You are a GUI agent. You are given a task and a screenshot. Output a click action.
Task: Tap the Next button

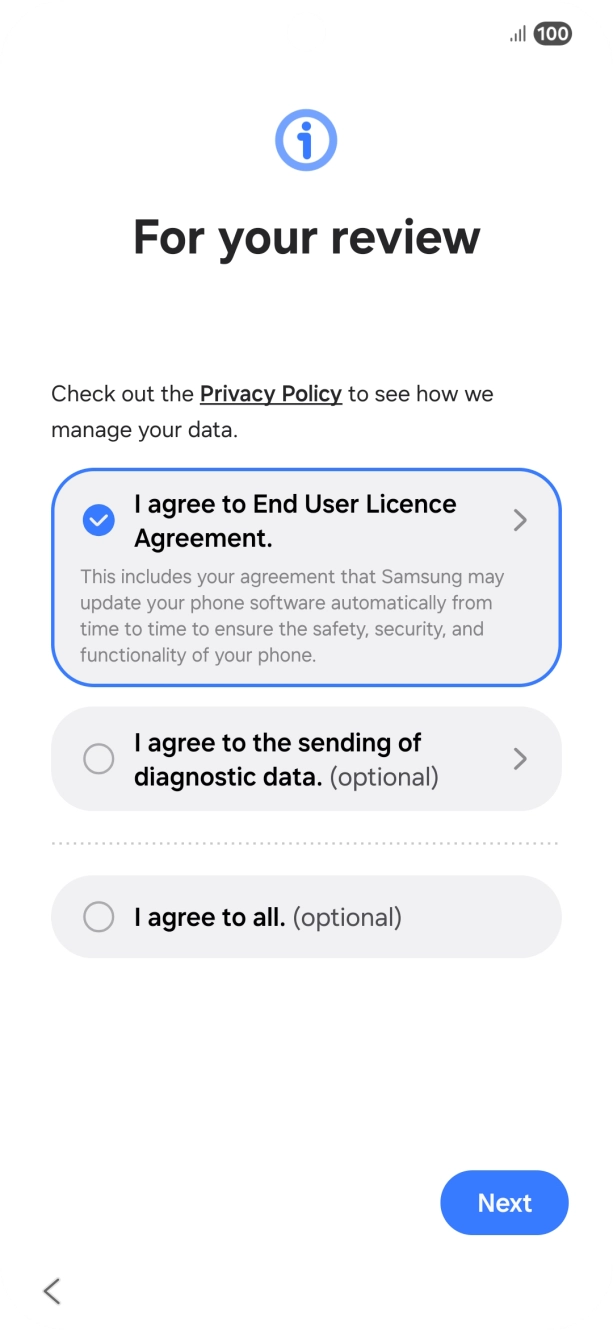coord(504,1203)
